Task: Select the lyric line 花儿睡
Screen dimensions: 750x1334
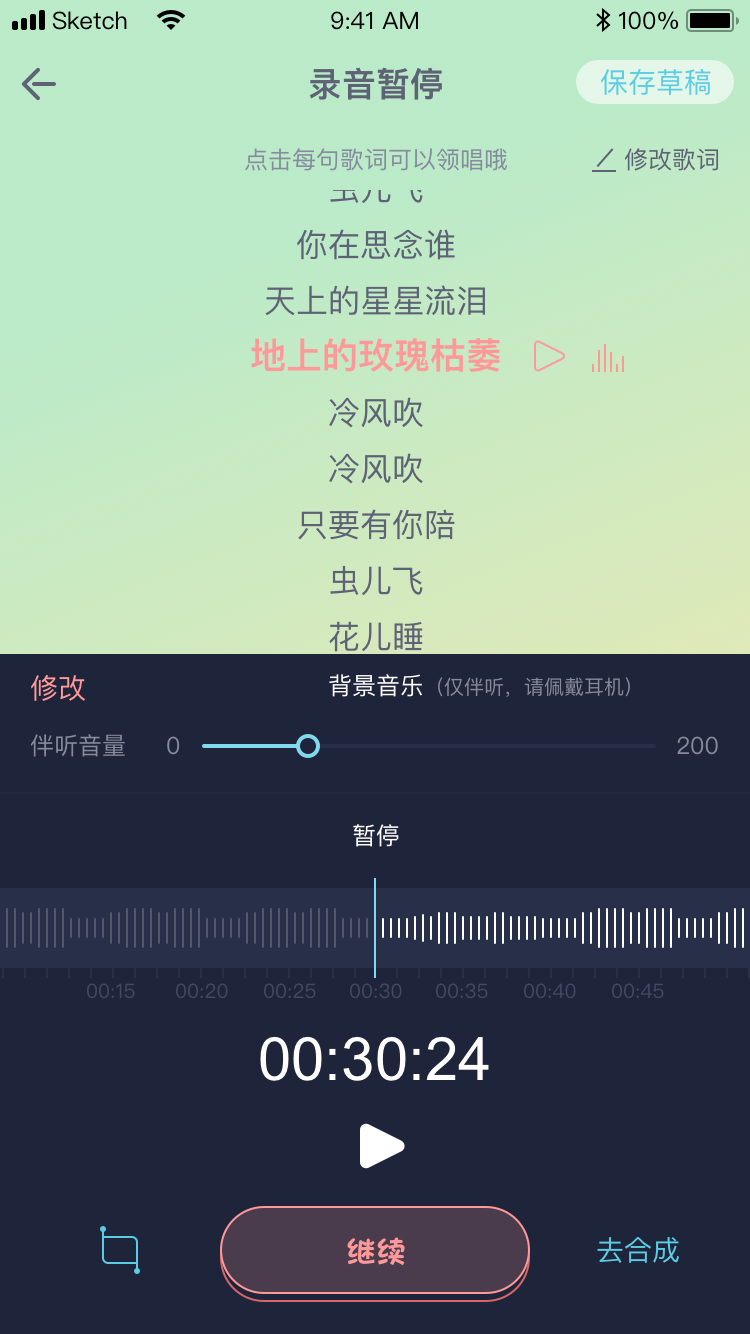Action: 376,637
